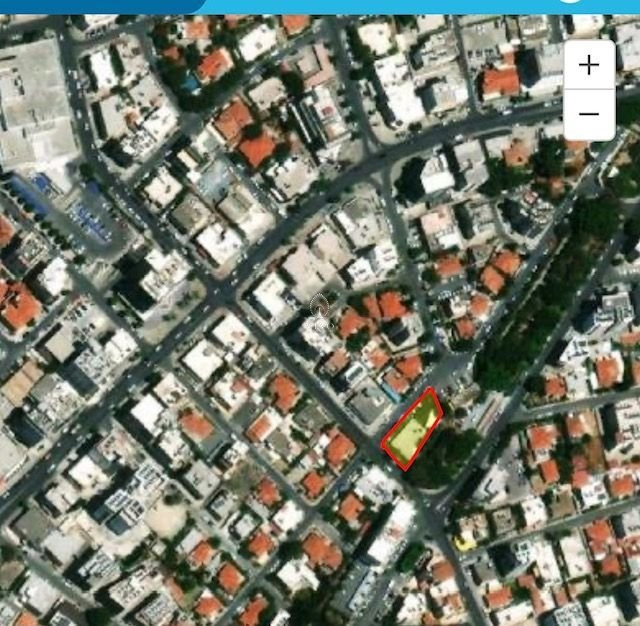Zoom in on the map

coord(589,65)
